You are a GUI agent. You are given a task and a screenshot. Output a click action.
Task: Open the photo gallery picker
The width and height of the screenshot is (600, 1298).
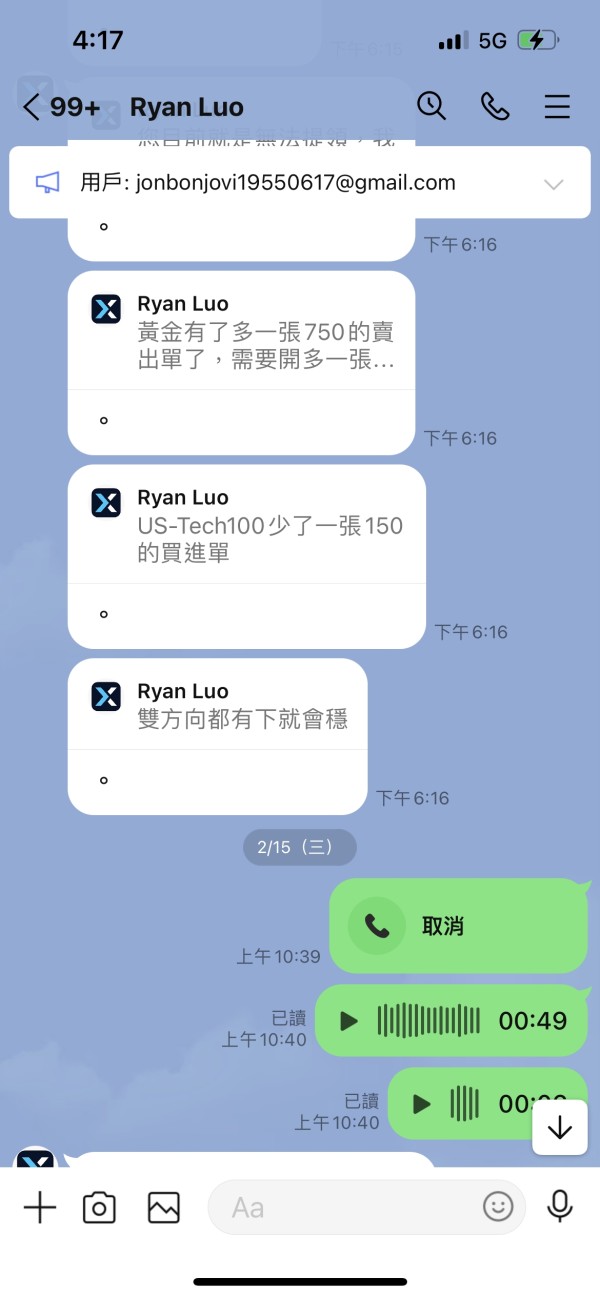(164, 1208)
